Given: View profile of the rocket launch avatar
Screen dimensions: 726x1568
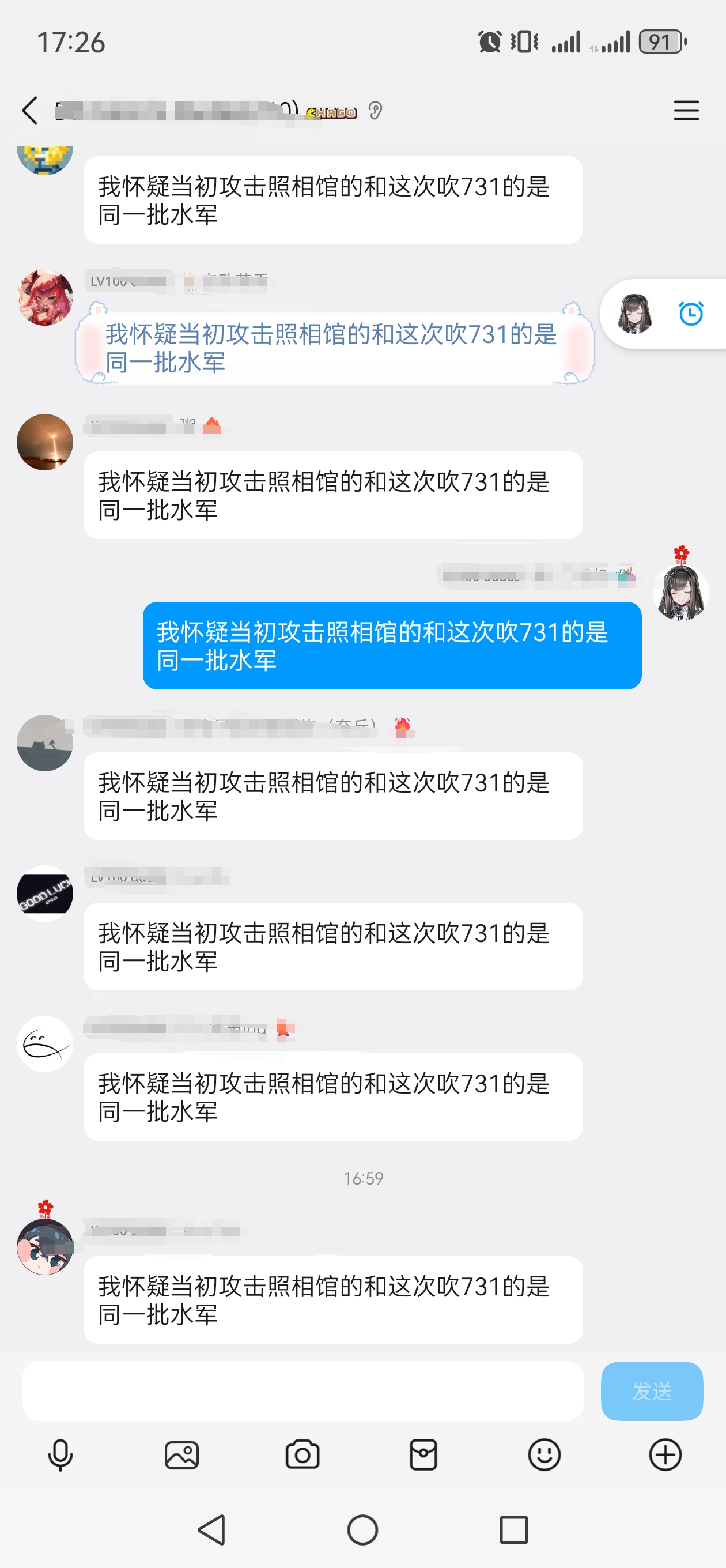Looking at the screenshot, I should [x=45, y=442].
